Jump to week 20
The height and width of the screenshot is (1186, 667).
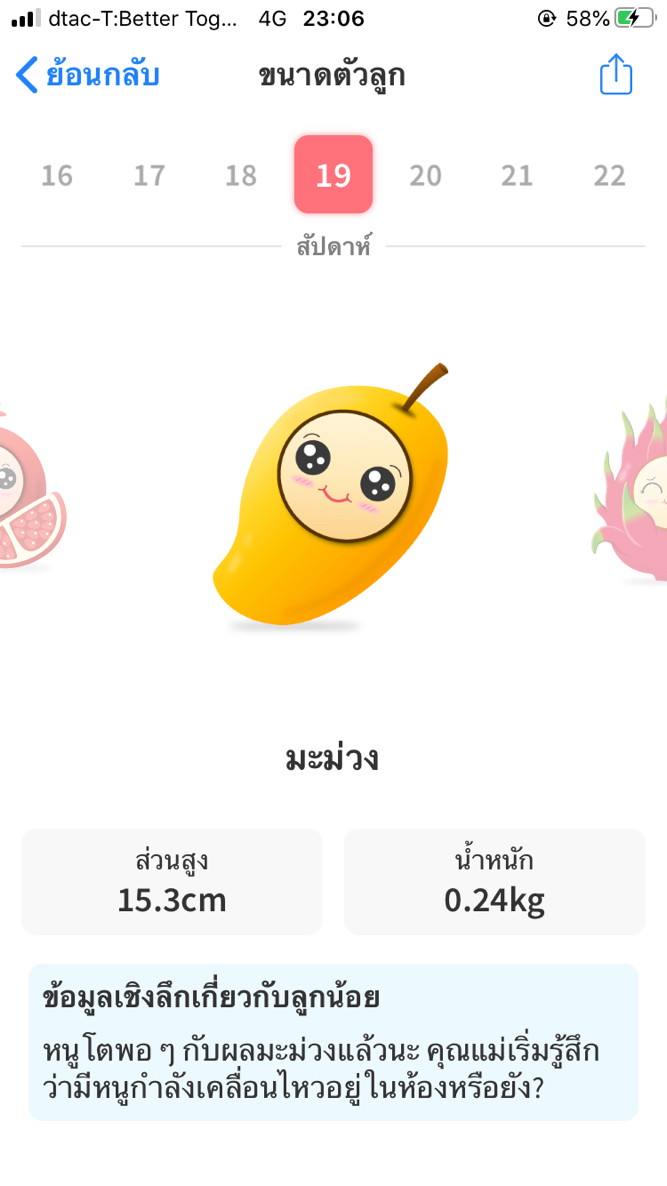[x=425, y=176]
